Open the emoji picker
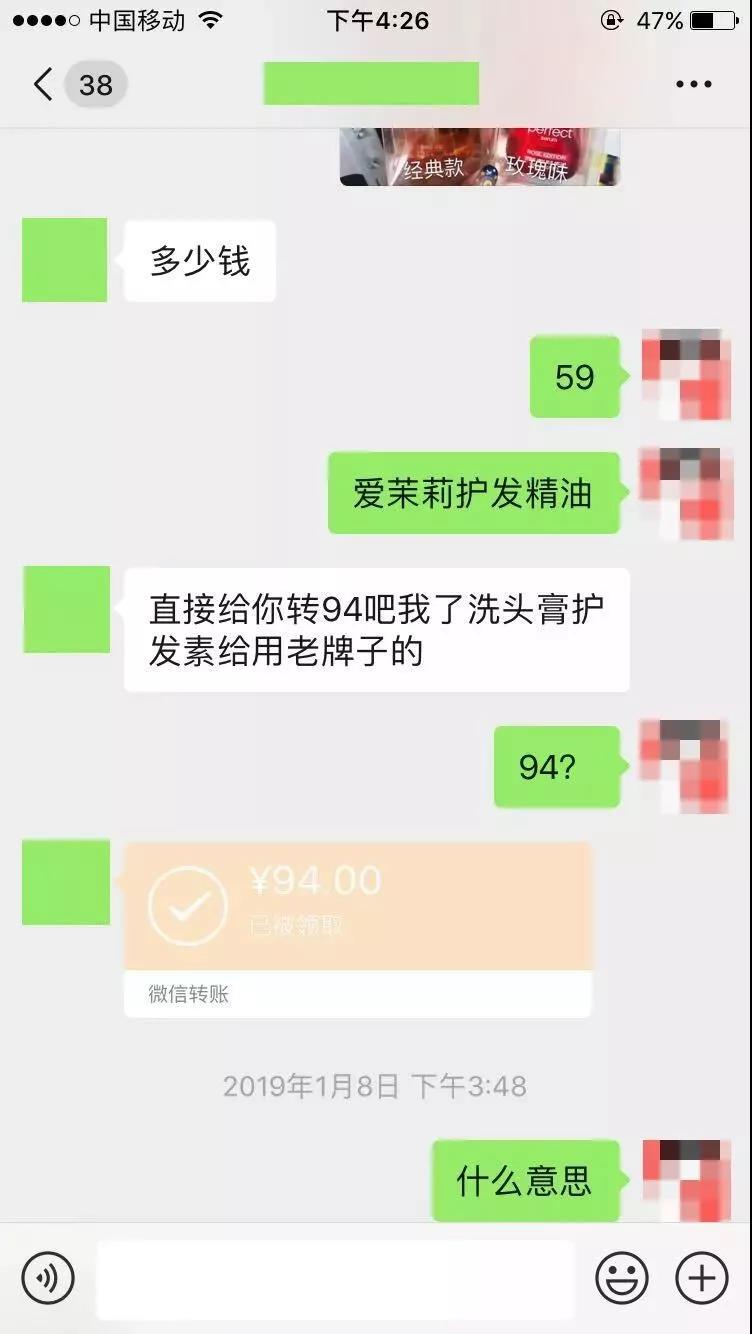752x1334 pixels. pos(621,1278)
